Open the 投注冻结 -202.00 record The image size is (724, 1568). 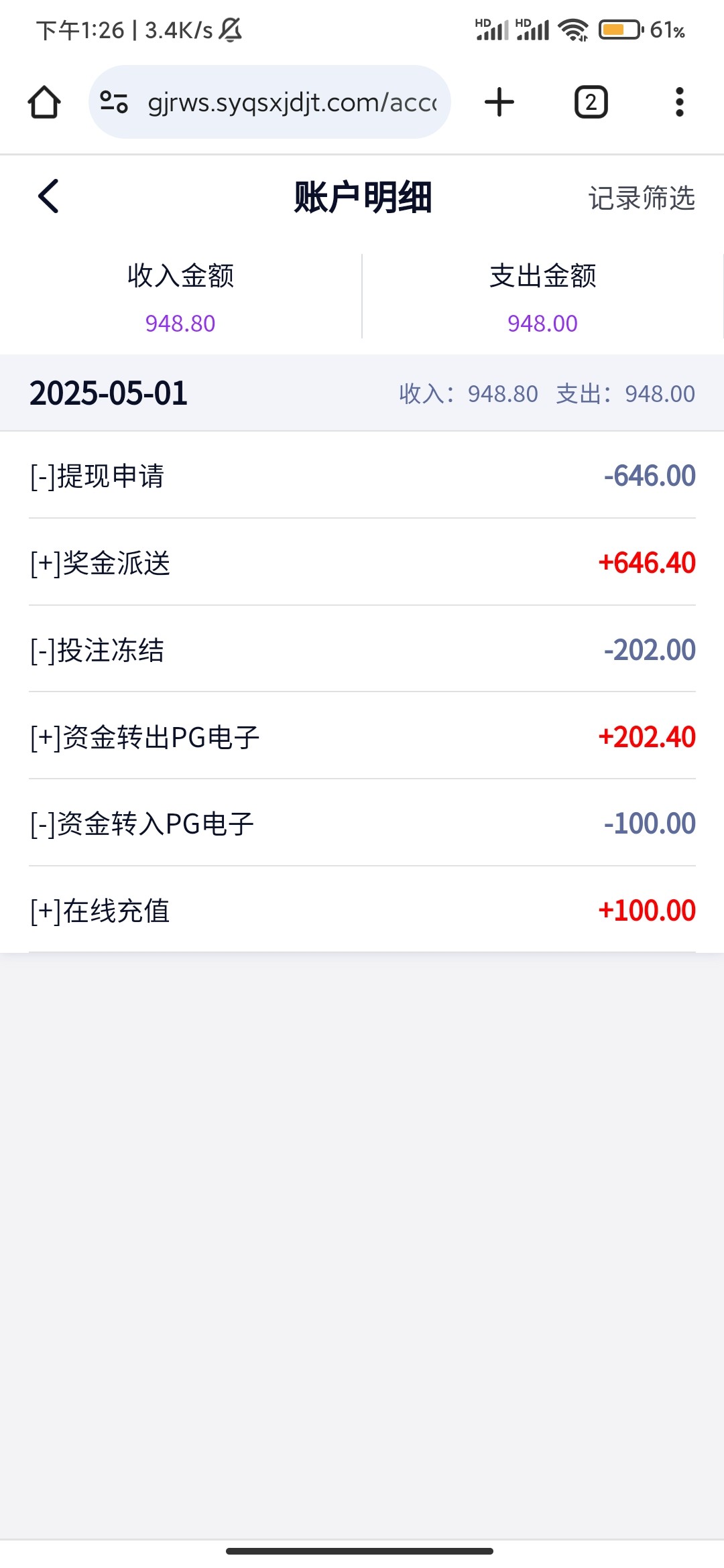click(x=362, y=649)
